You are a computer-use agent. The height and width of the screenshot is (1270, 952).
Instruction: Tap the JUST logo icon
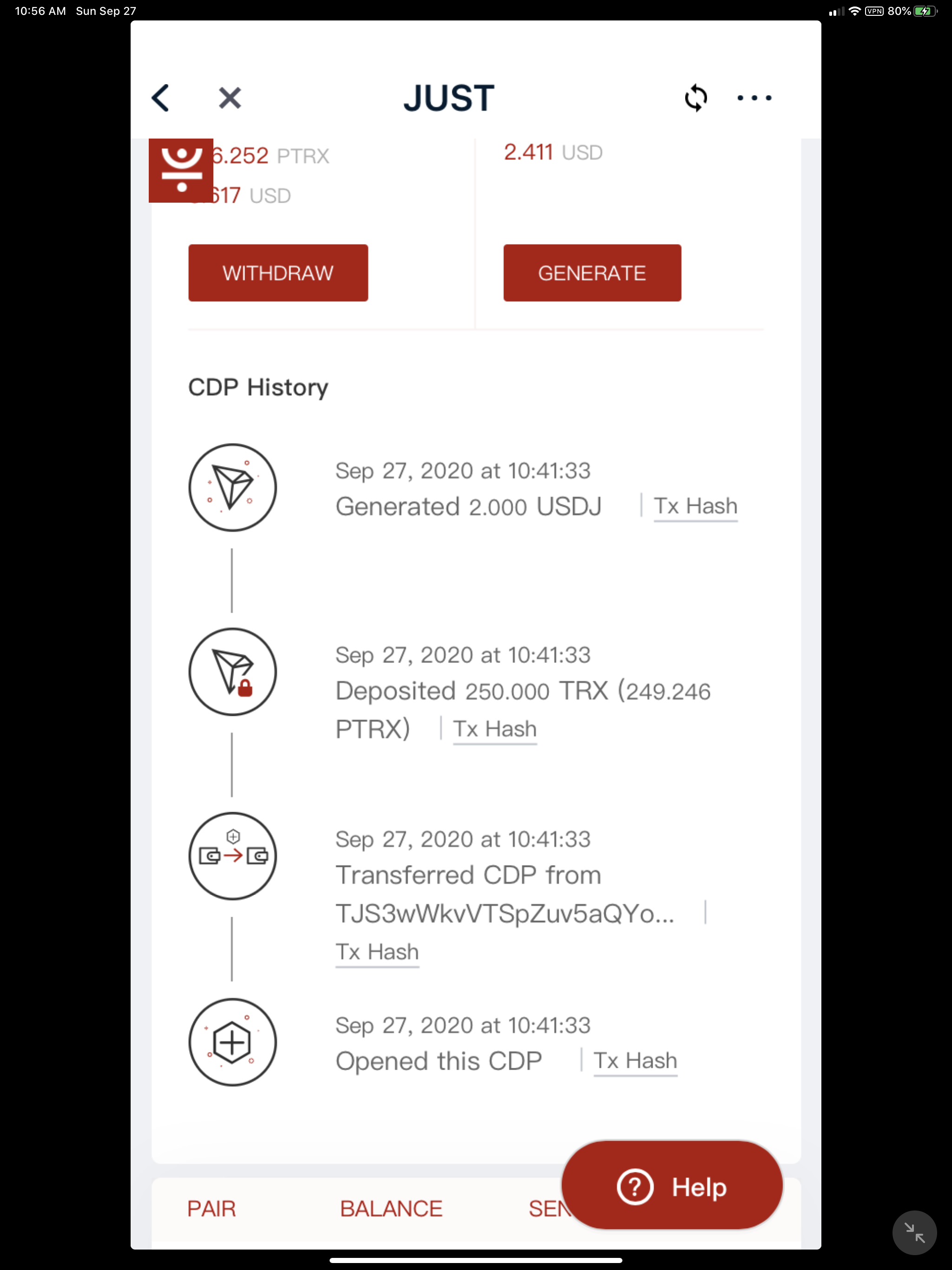click(x=181, y=171)
